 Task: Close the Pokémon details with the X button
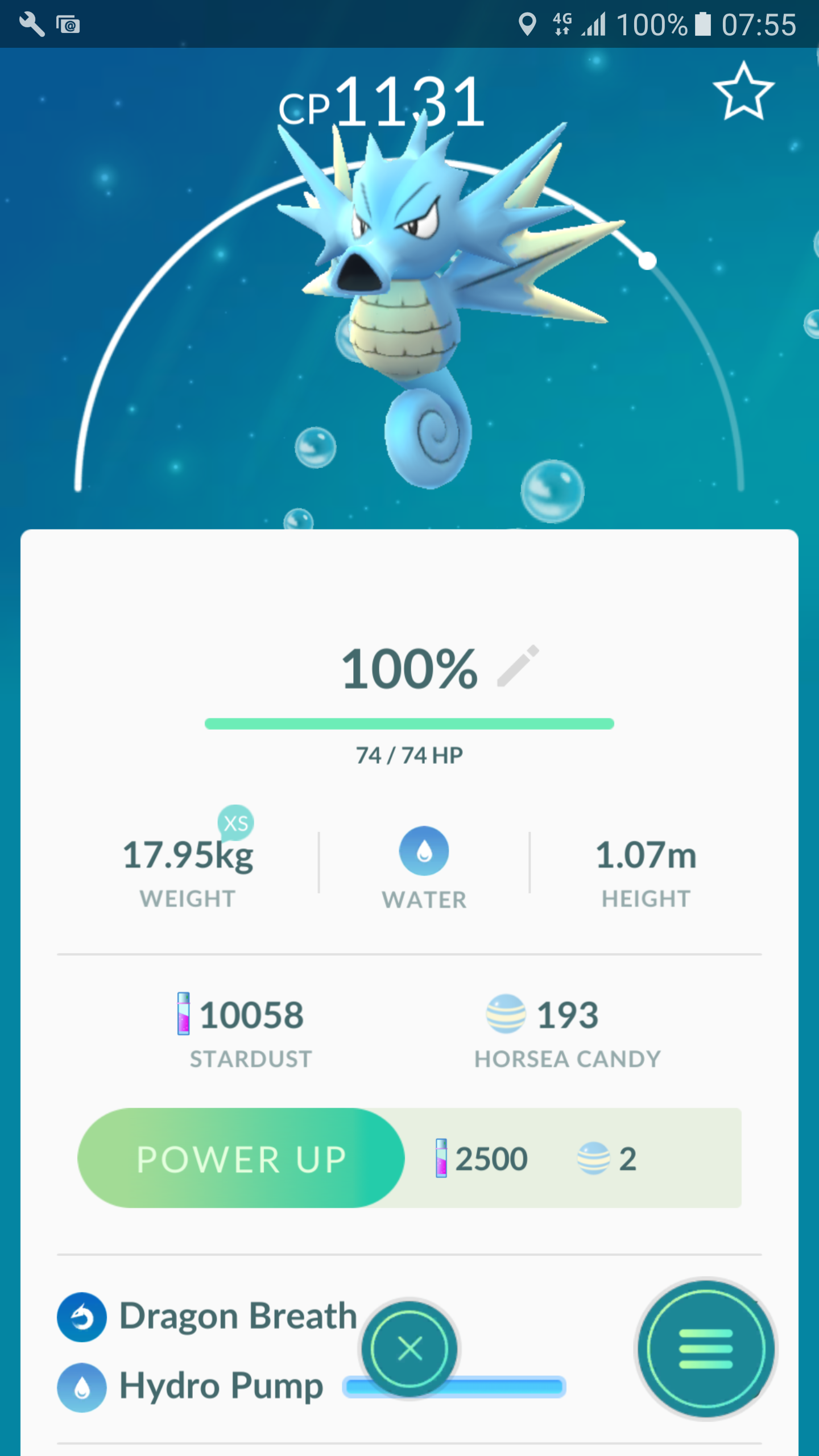(409, 1349)
